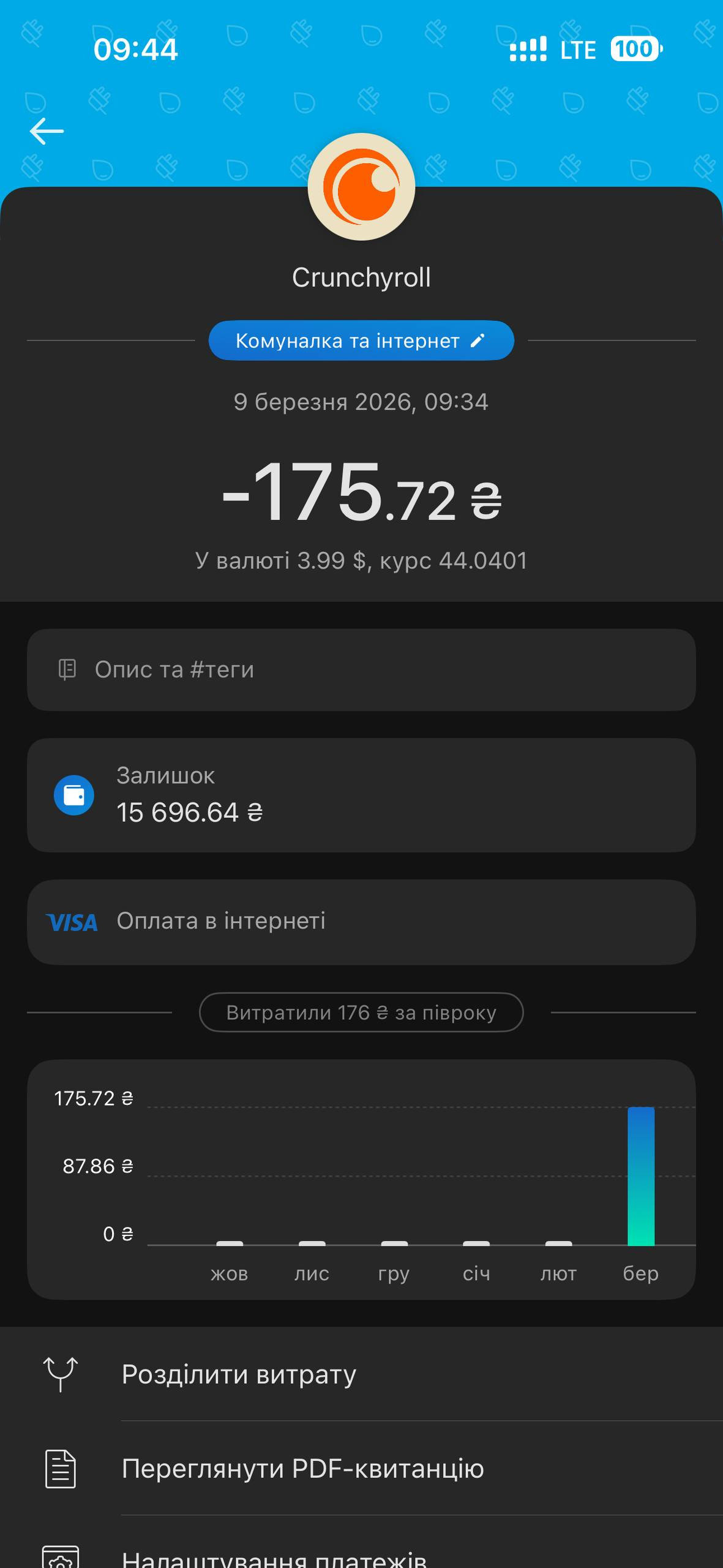Go back using the arrow icon
This screenshot has width=723, height=1568.
[x=47, y=131]
